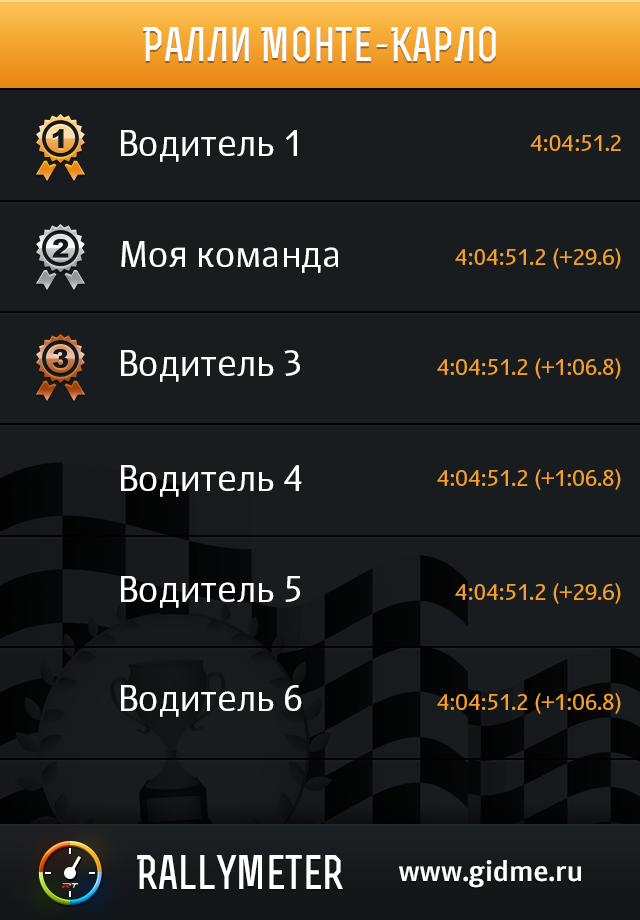View details for Водитель 4
This screenshot has height=920, width=640.
point(320,479)
